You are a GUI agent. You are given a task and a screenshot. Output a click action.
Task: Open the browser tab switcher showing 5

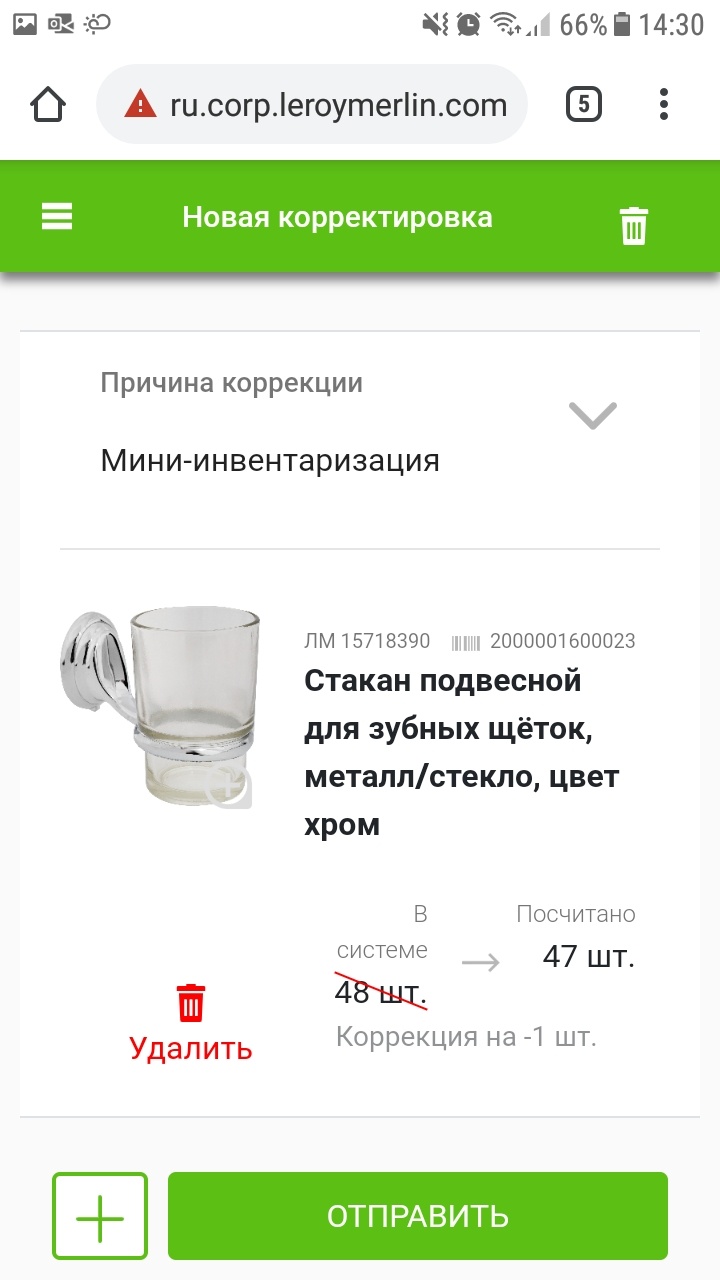(x=584, y=104)
